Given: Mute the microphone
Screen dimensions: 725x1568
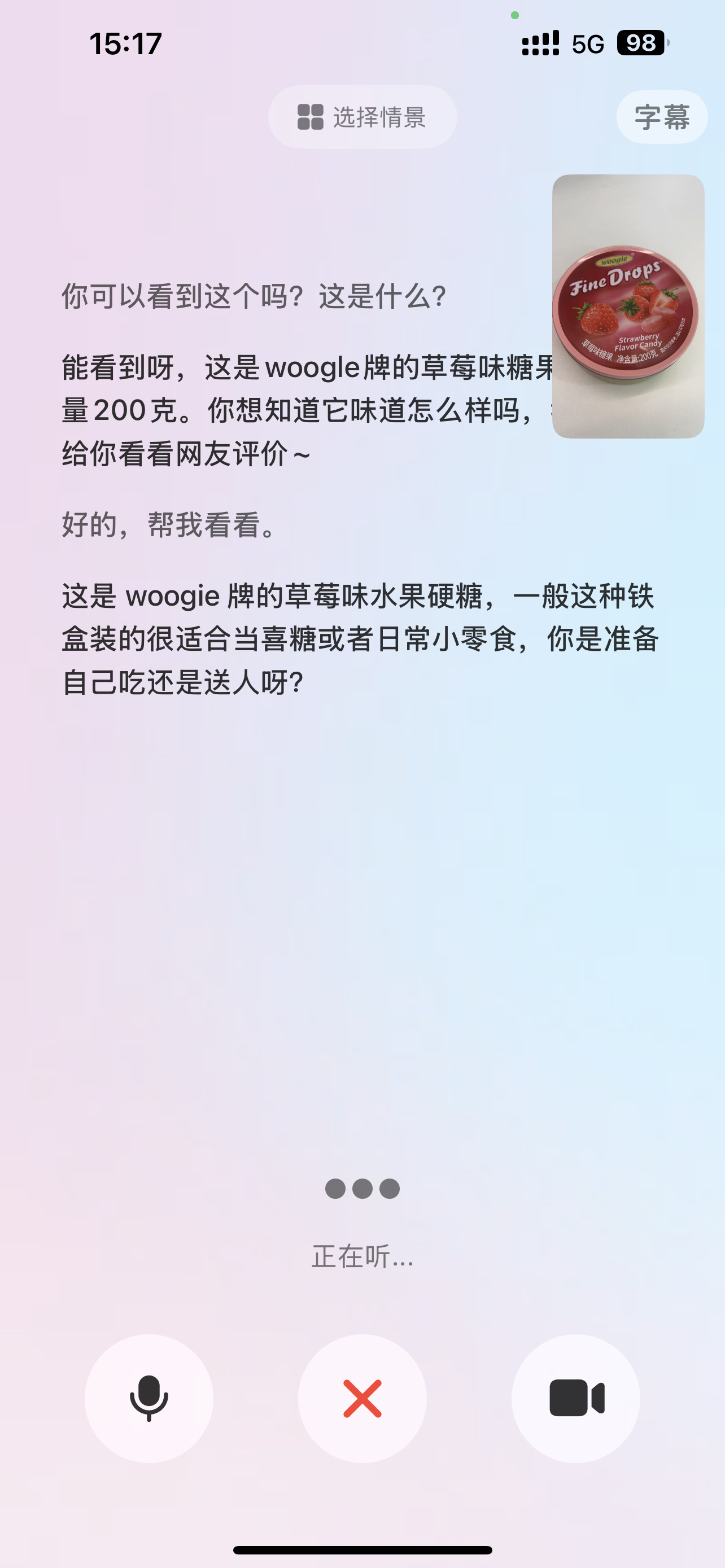Looking at the screenshot, I should (x=149, y=1399).
